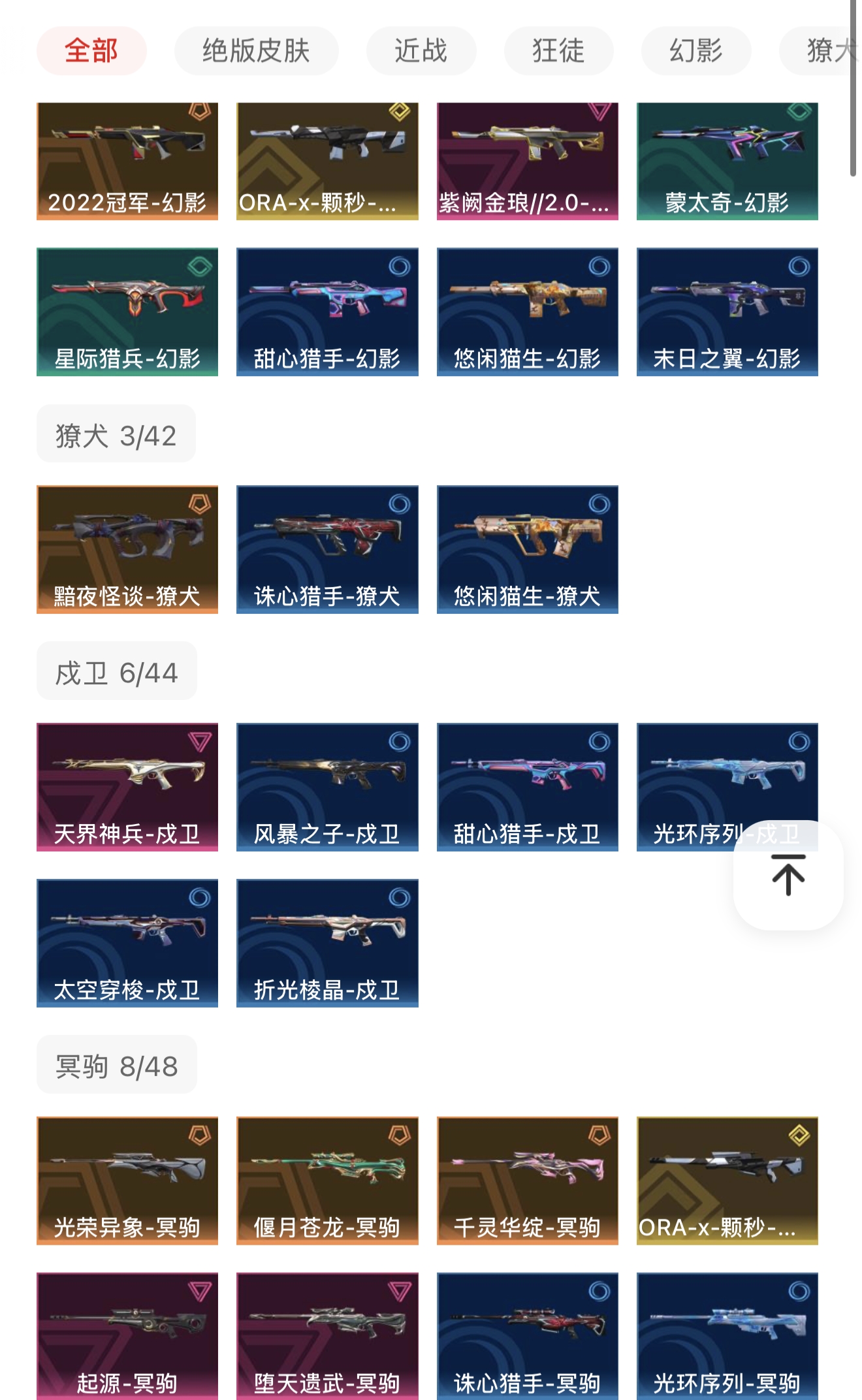This screenshot has height=1400, width=862.
Task: Select the 全部 filter chip
Action: (91, 51)
